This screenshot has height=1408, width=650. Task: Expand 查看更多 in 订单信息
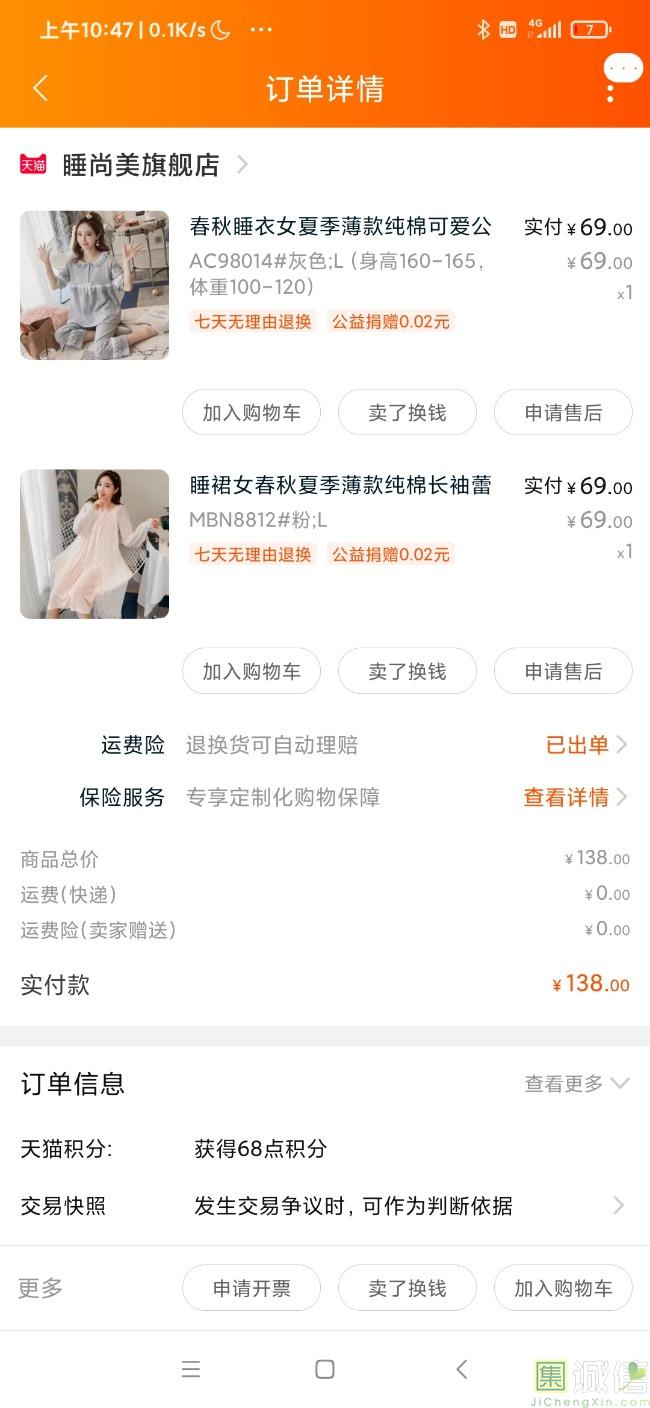pos(577,1083)
